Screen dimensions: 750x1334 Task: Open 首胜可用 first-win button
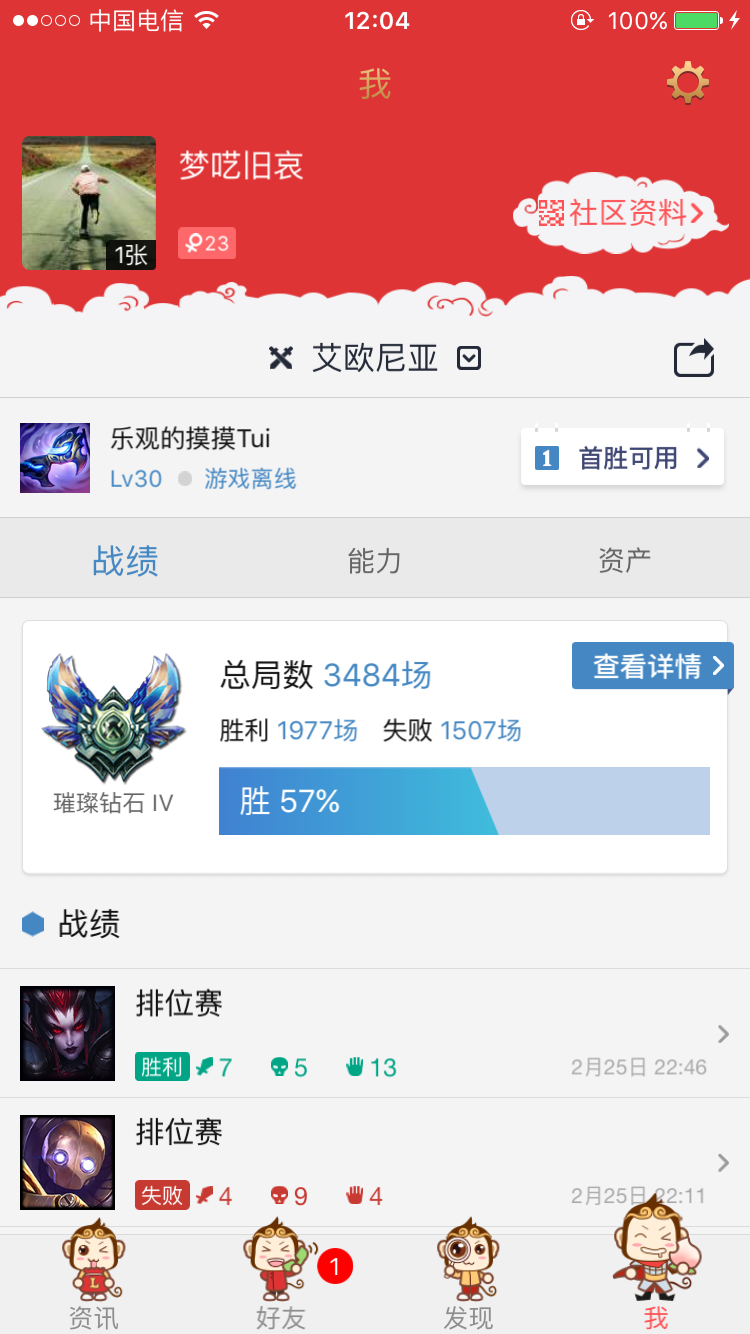coord(622,458)
